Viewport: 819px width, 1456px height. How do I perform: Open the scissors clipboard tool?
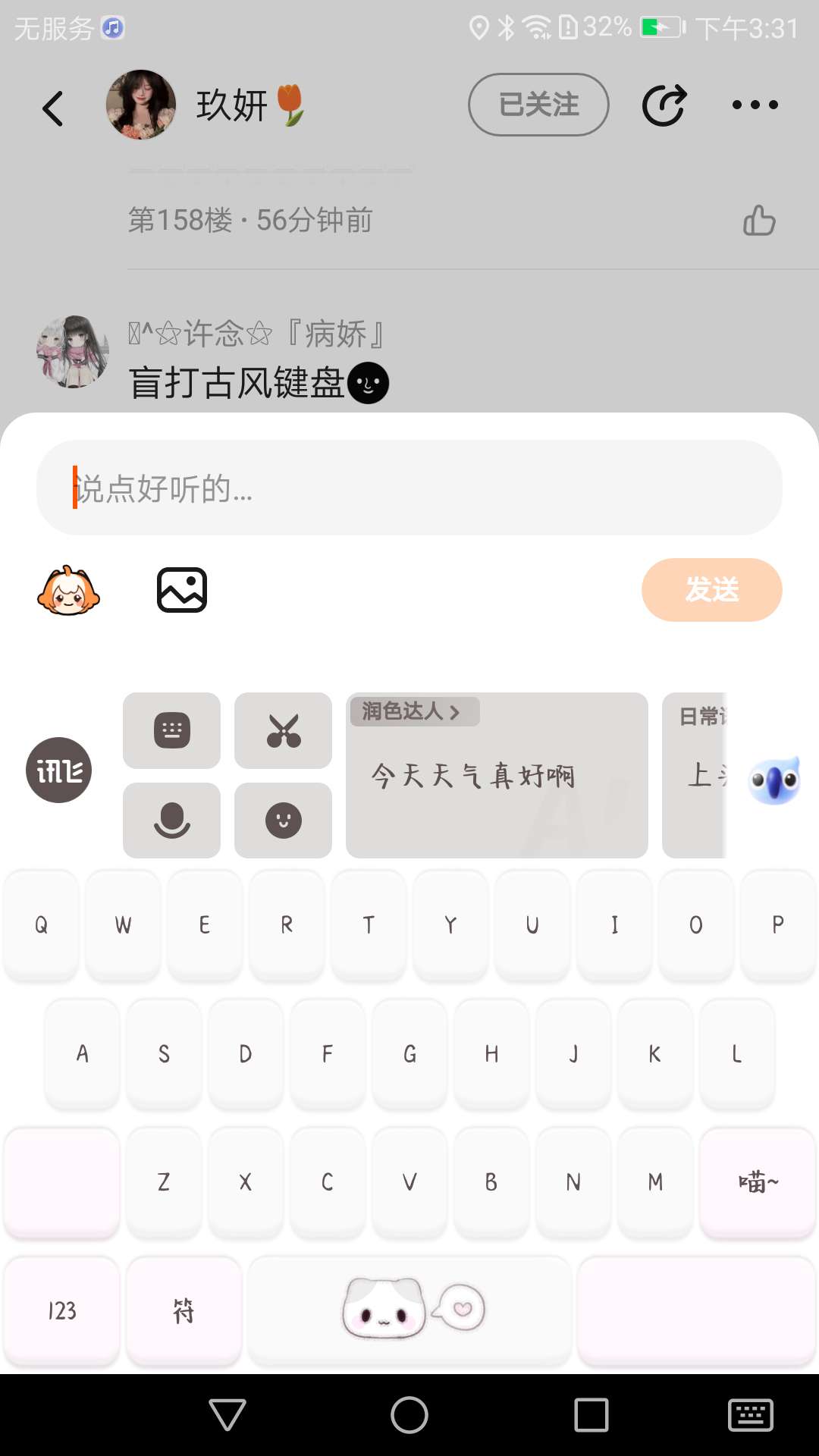284,730
